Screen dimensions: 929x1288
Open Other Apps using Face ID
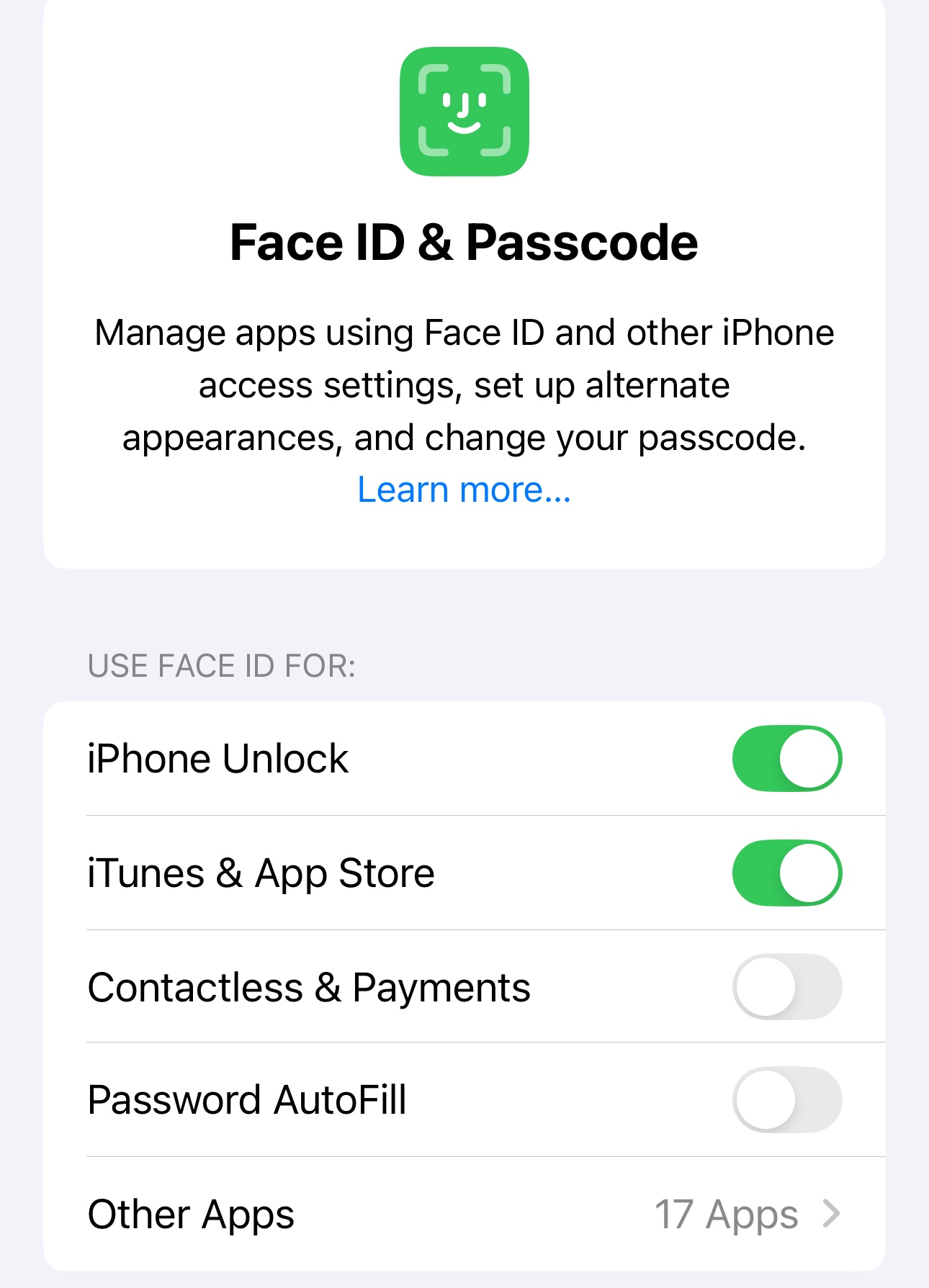tap(464, 1215)
